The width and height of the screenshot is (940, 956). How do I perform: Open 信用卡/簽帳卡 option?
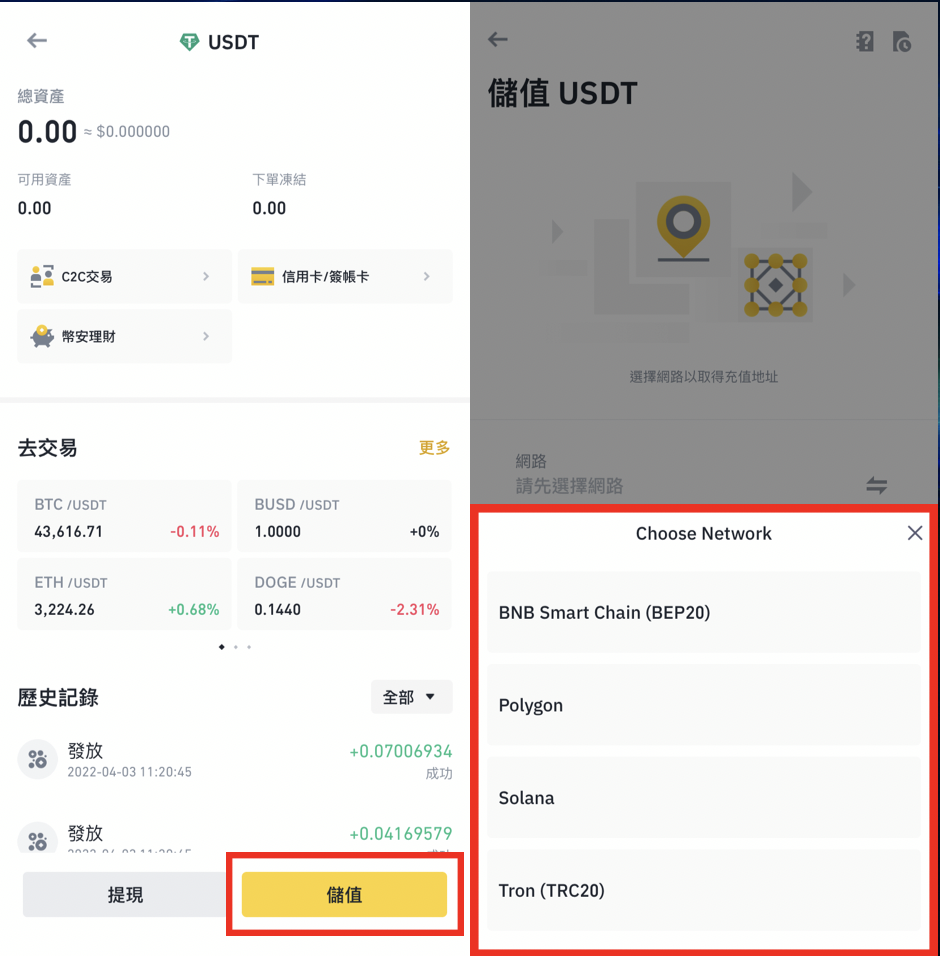click(344, 276)
